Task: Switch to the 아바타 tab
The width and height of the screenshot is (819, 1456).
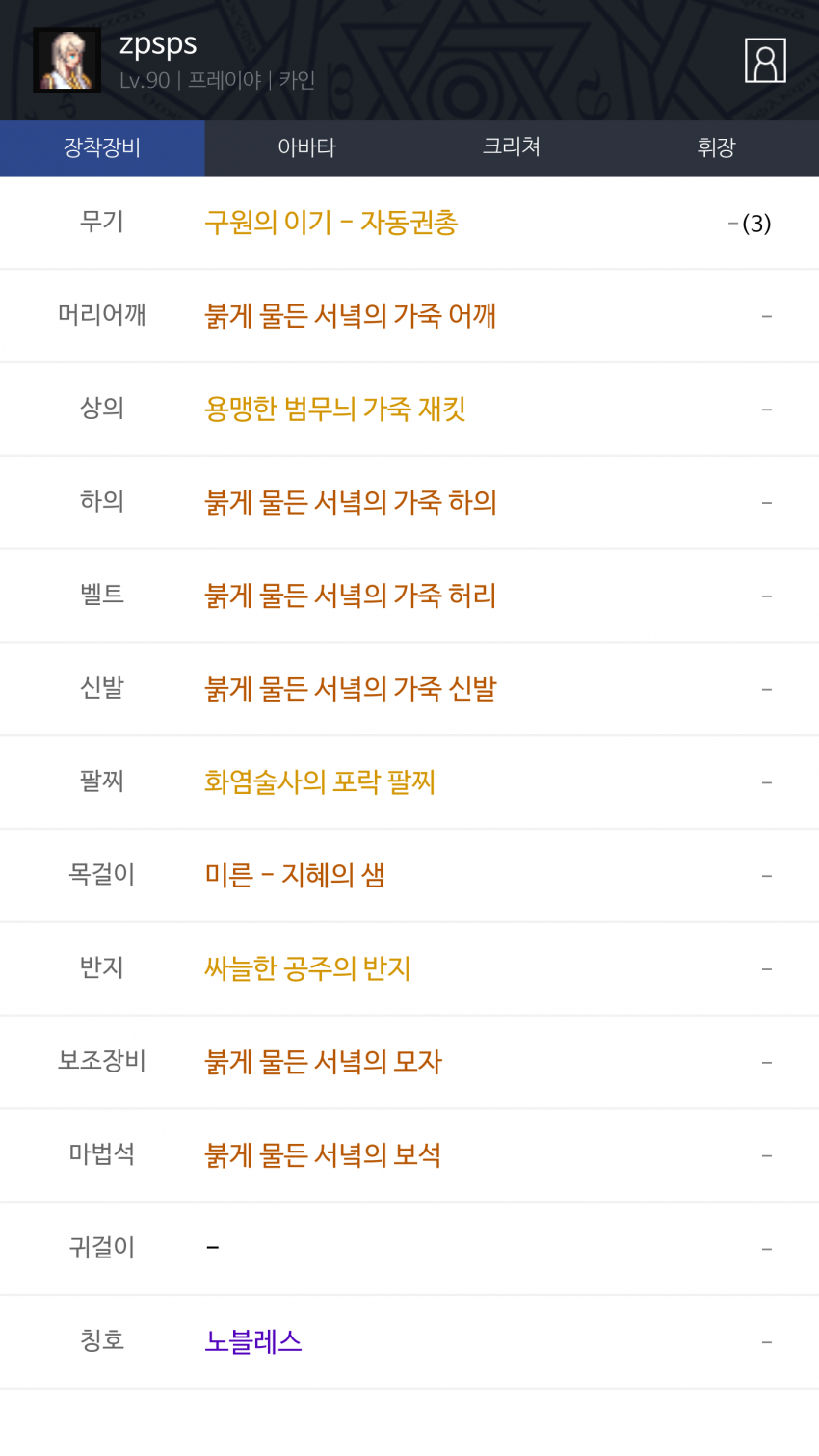Action: pyautogui.click(x=306, y=147)
